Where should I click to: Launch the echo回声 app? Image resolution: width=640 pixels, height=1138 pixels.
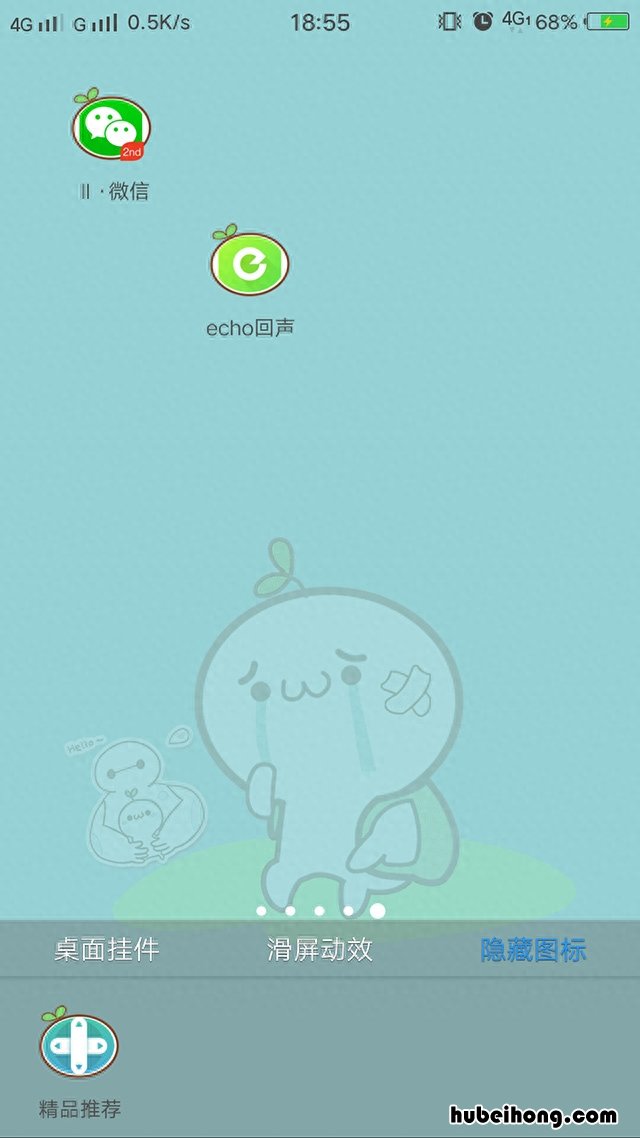click(249, 264)
